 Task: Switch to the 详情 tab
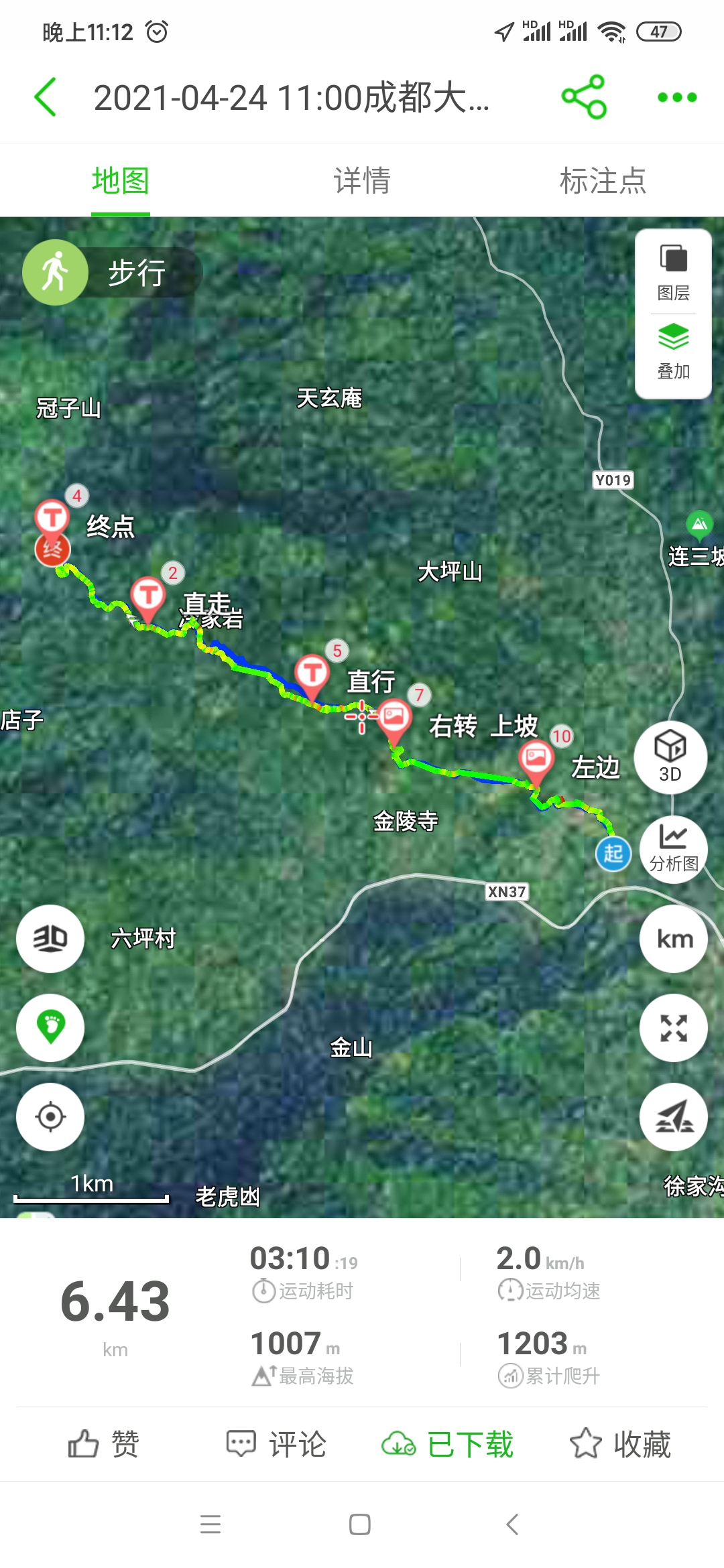click(x=362, y=181)
